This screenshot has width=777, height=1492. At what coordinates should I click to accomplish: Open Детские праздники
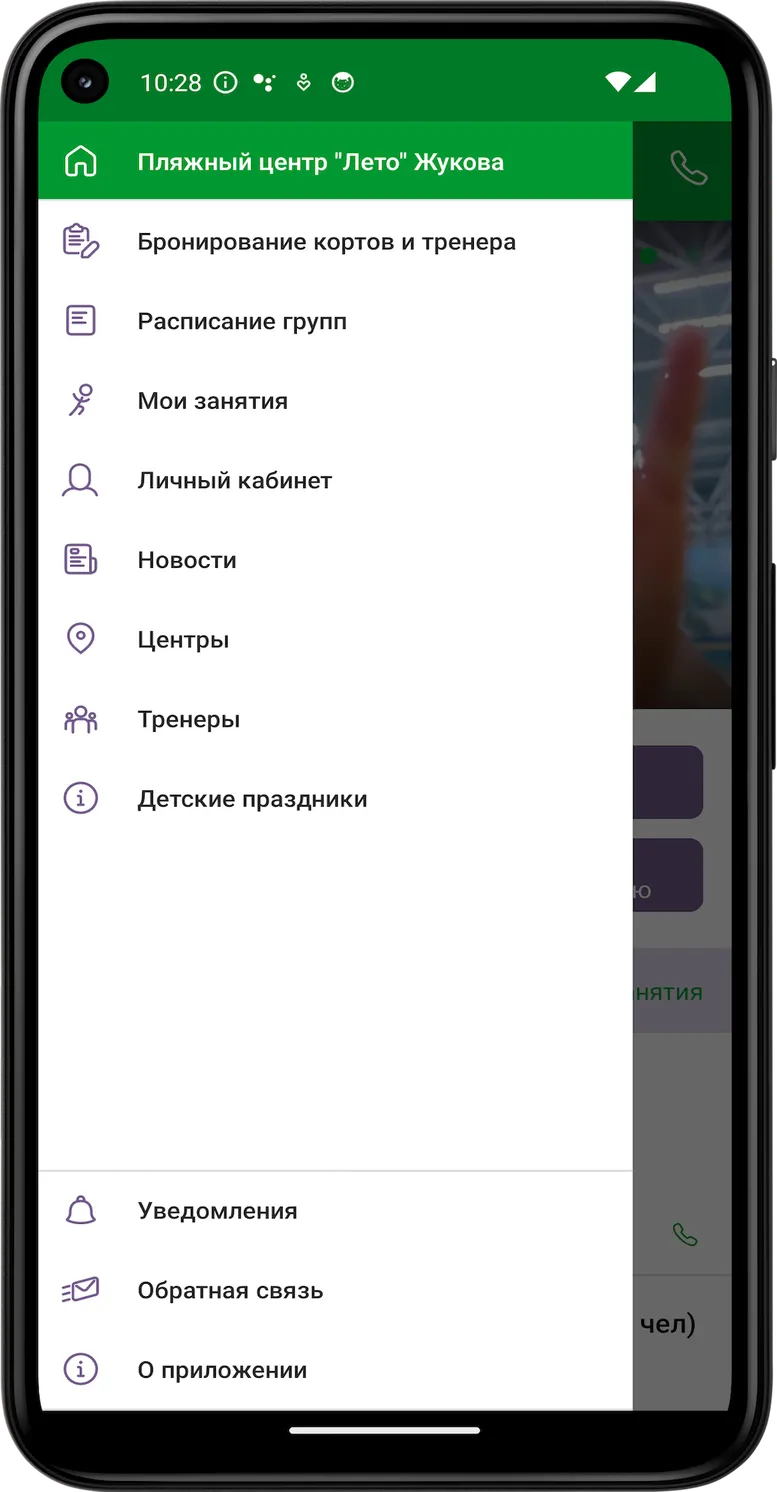tap(335, 799)
